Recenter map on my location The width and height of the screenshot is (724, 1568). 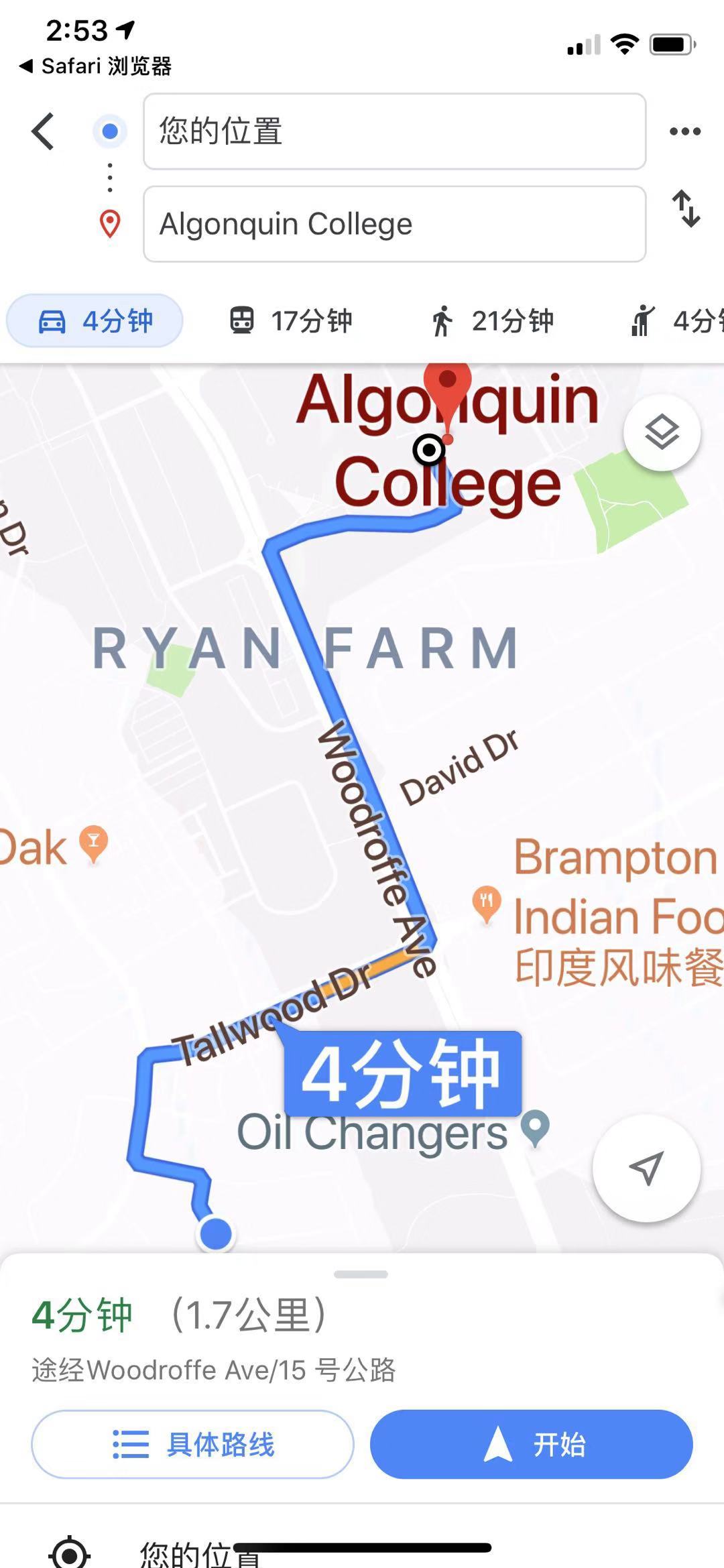646,1168
